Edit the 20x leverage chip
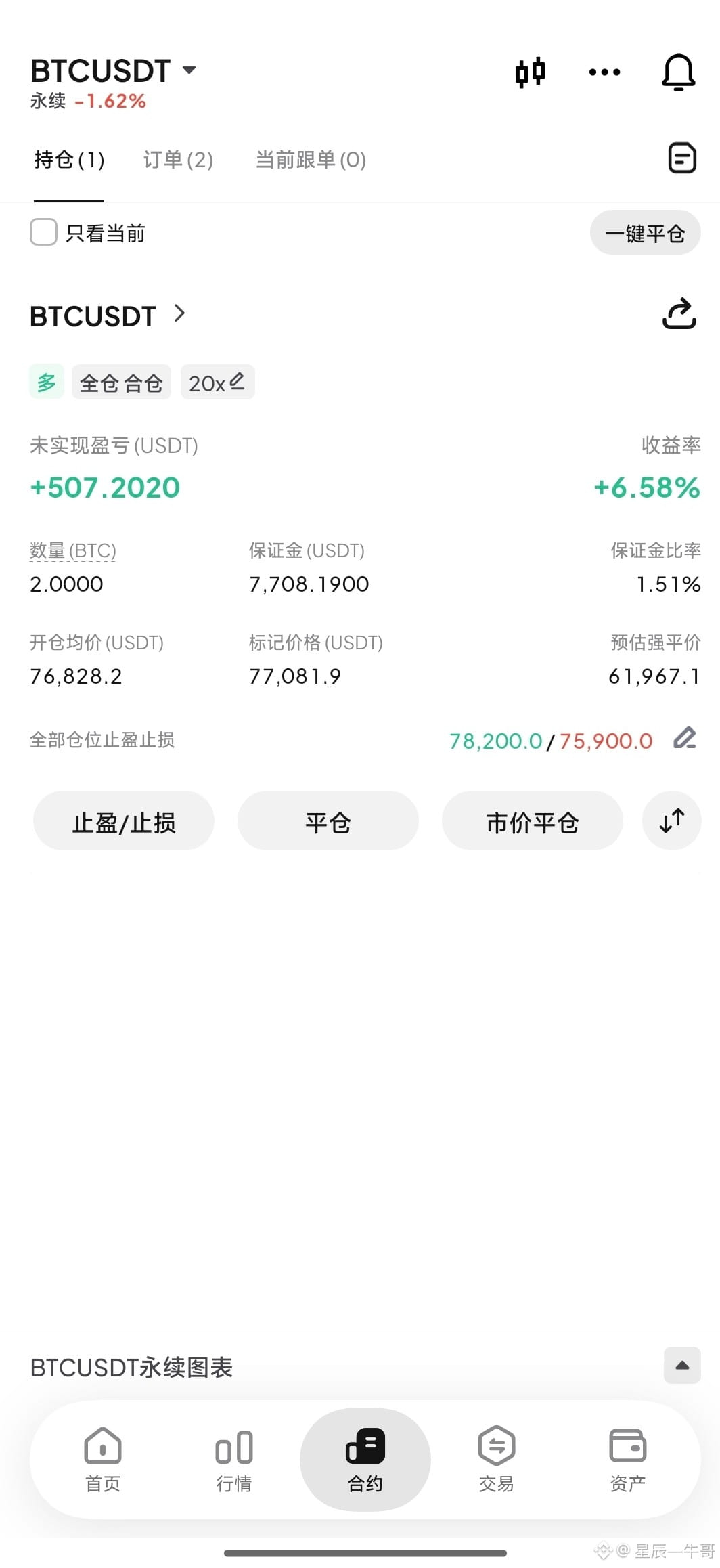This screenshot has width=720, height=1568. click(x=217, y=383)
